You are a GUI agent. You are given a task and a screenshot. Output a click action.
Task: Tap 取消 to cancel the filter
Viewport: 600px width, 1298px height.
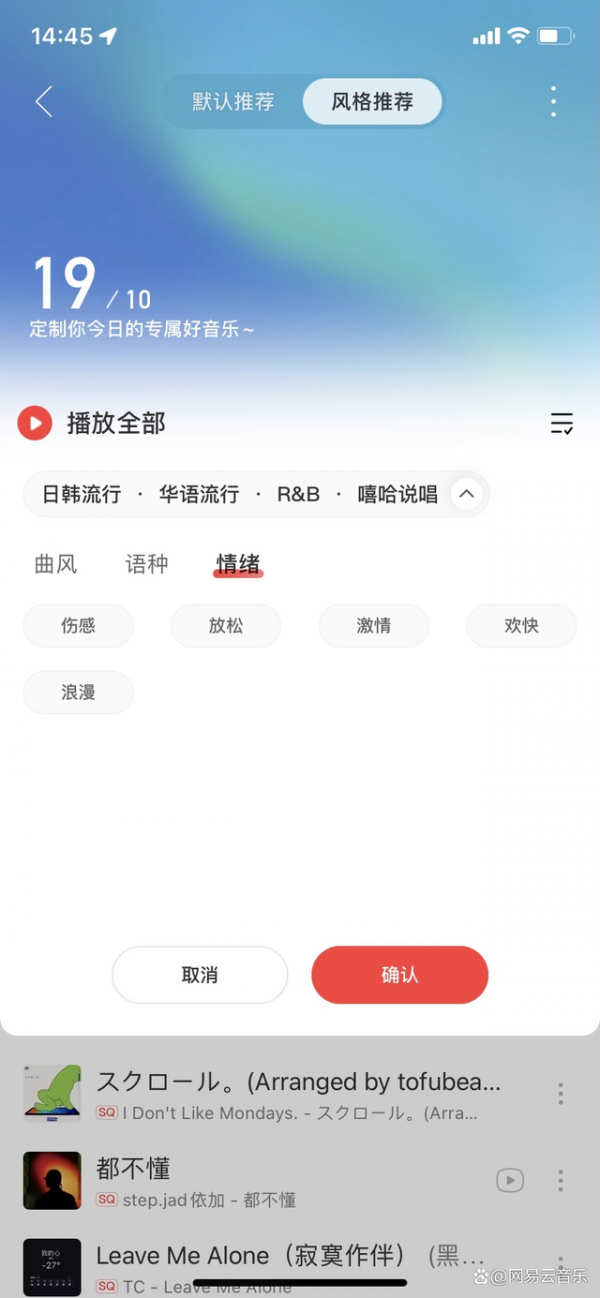click(200, 975)
